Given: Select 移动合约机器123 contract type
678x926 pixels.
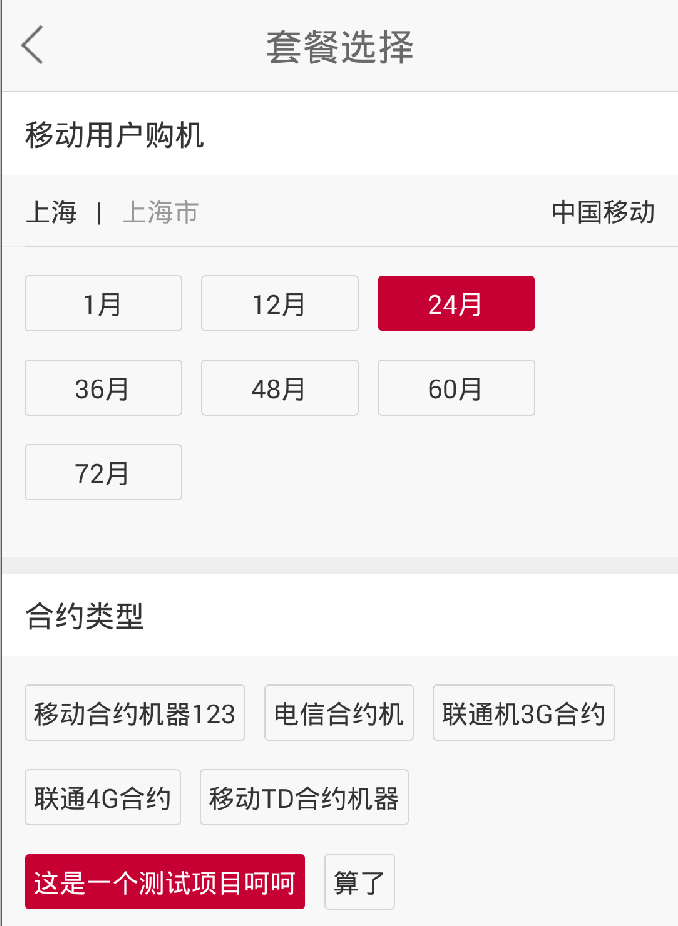Looking at the screenshot, I should click(135, 713).
